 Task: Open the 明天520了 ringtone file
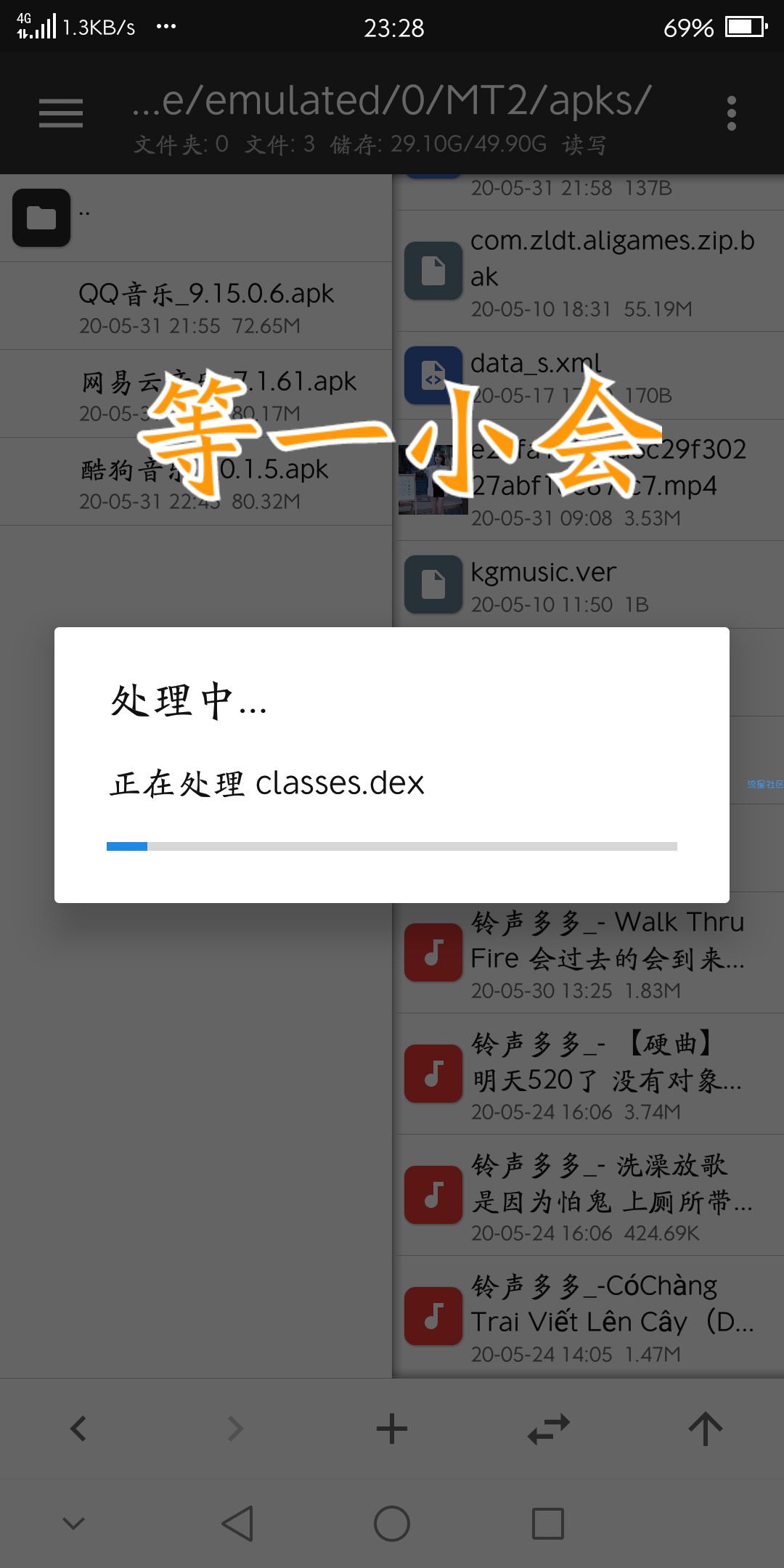(x=588, y=1074)
